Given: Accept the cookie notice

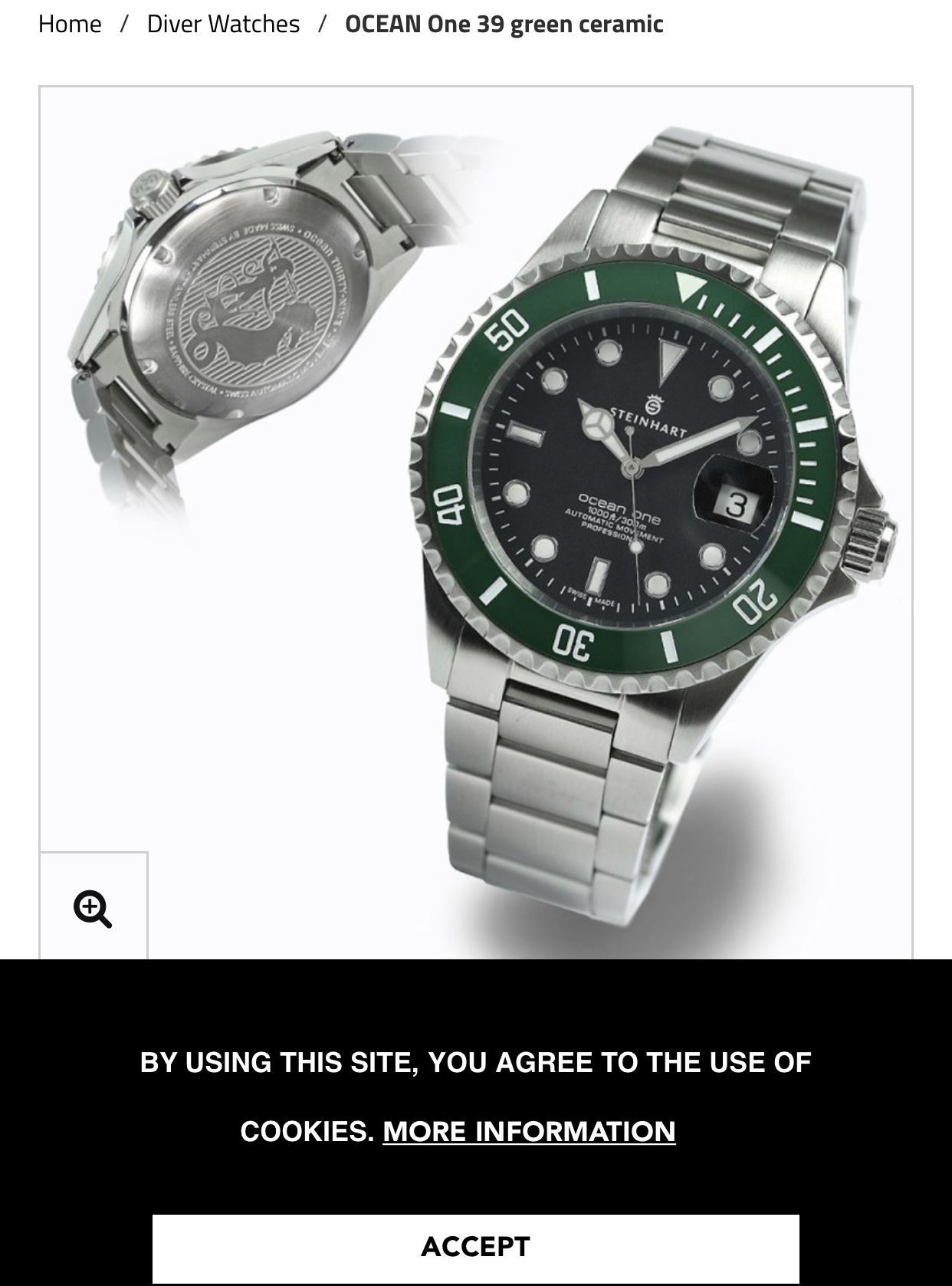Looking at the screenshot, I should coord(475,1247).
